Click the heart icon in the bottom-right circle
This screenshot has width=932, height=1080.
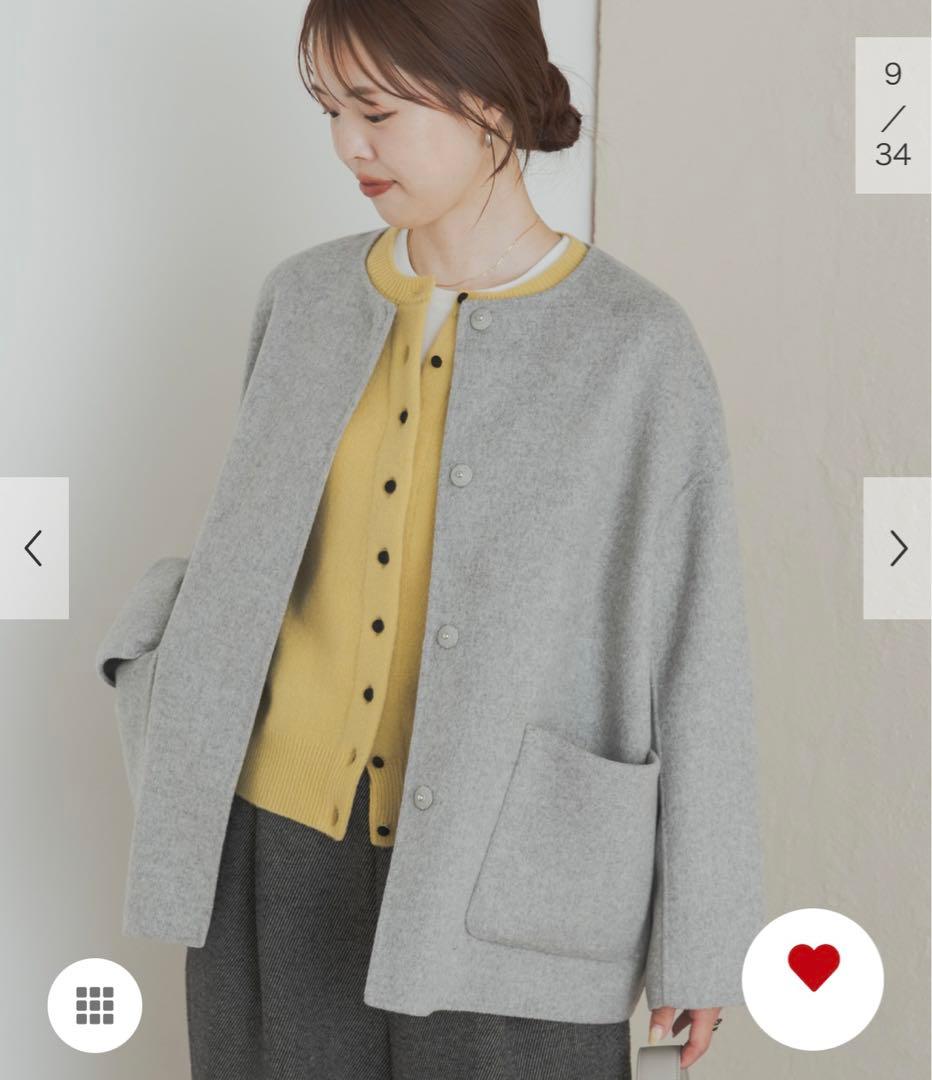(x=811, y=969)
